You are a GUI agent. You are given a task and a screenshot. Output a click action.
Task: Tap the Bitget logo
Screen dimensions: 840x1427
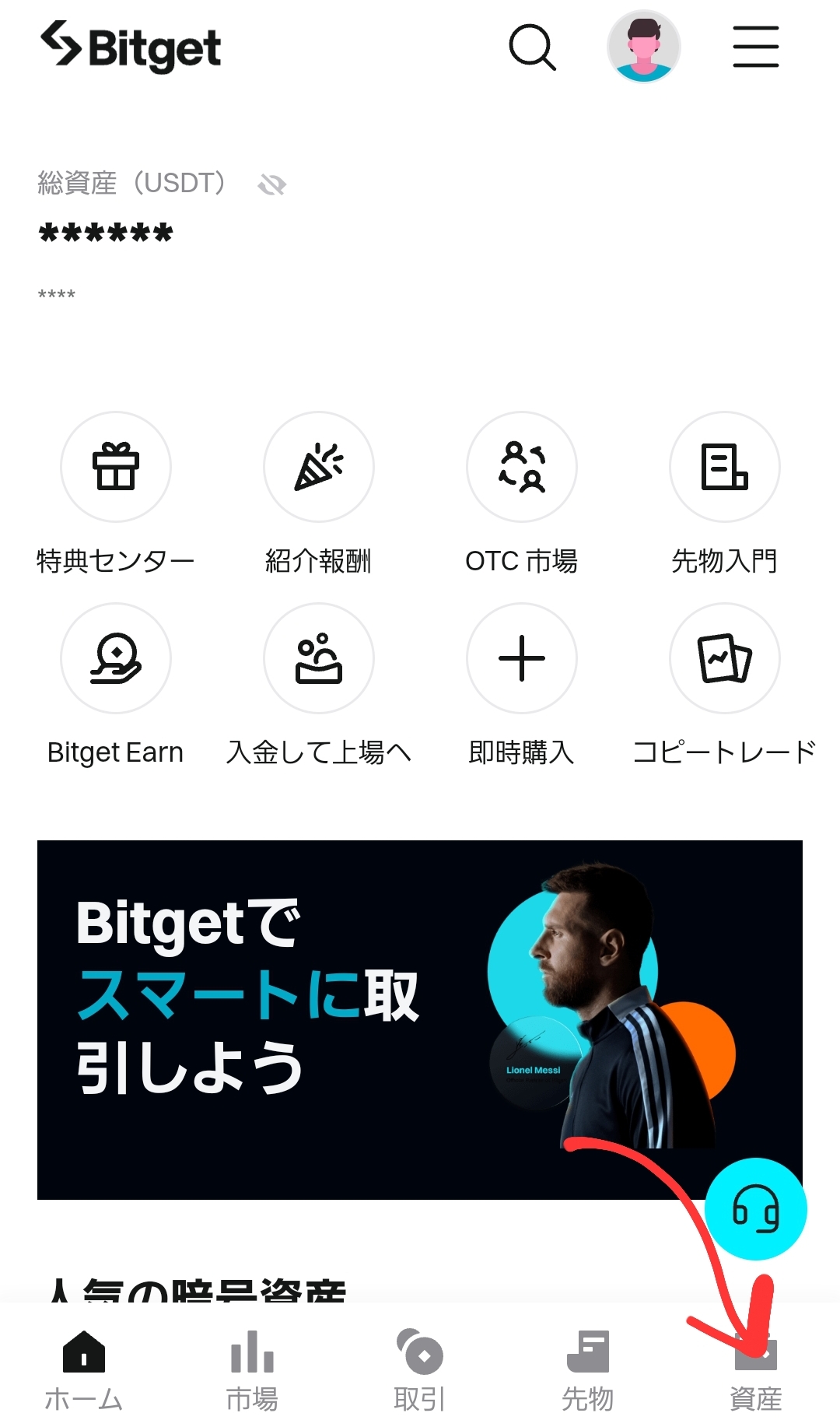point(132,47)
